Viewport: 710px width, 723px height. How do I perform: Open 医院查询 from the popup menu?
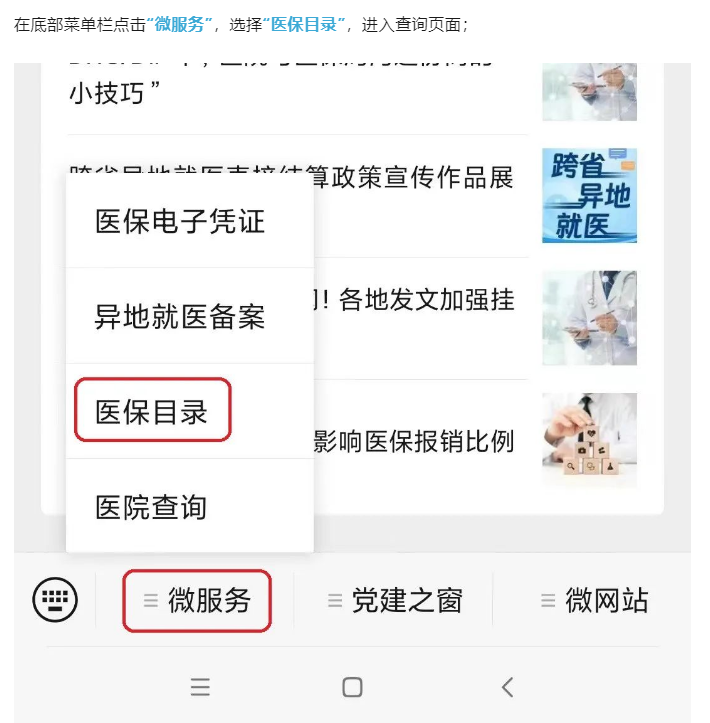tap(151, 507)
